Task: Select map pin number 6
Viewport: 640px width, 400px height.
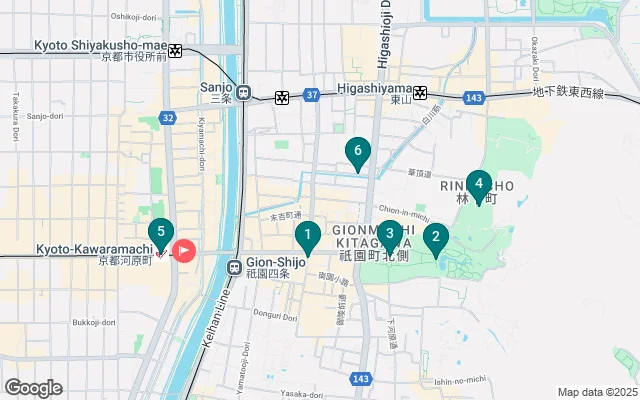Action: tap(357, 152)
